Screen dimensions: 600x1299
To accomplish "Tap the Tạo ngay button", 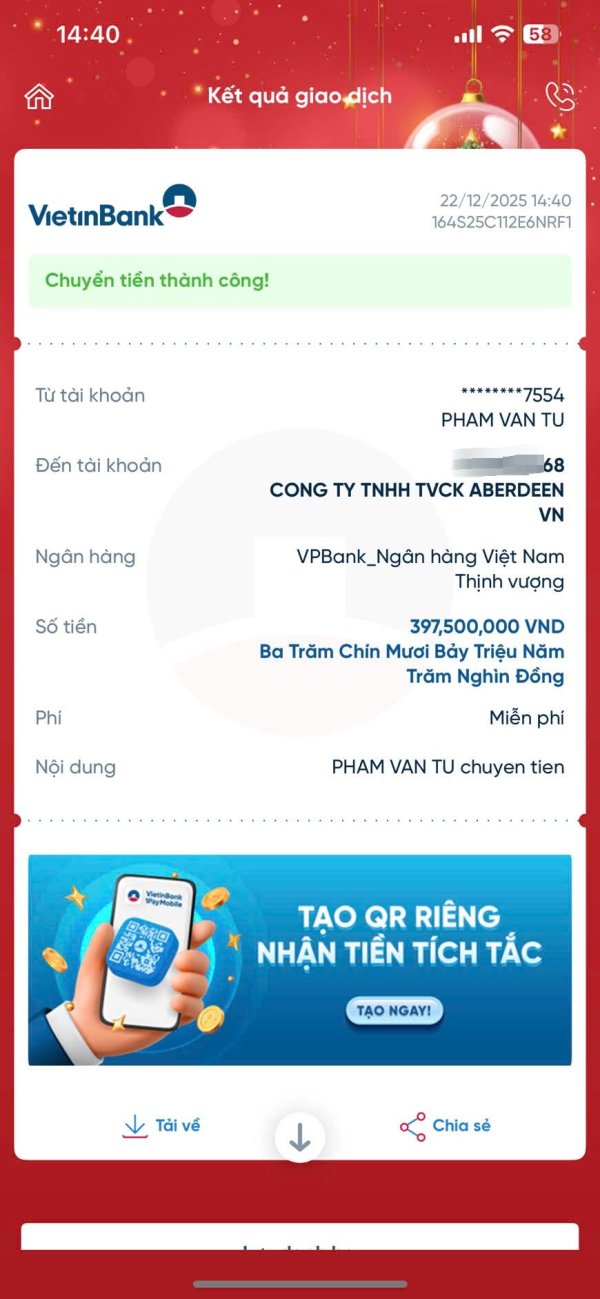I will pos(395,1011).
